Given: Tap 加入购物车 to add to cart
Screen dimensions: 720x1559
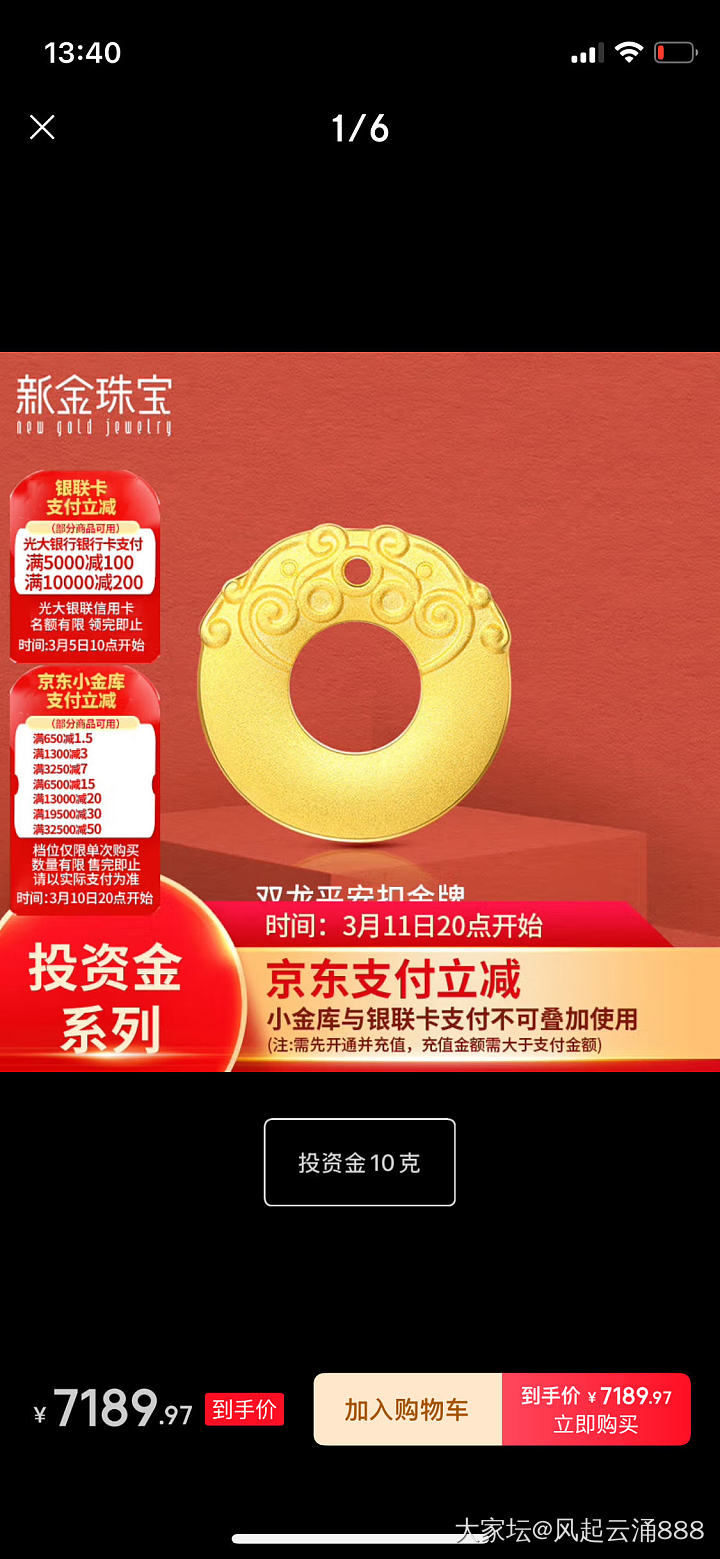Looking at the screenshot, I should [407, 1409].
